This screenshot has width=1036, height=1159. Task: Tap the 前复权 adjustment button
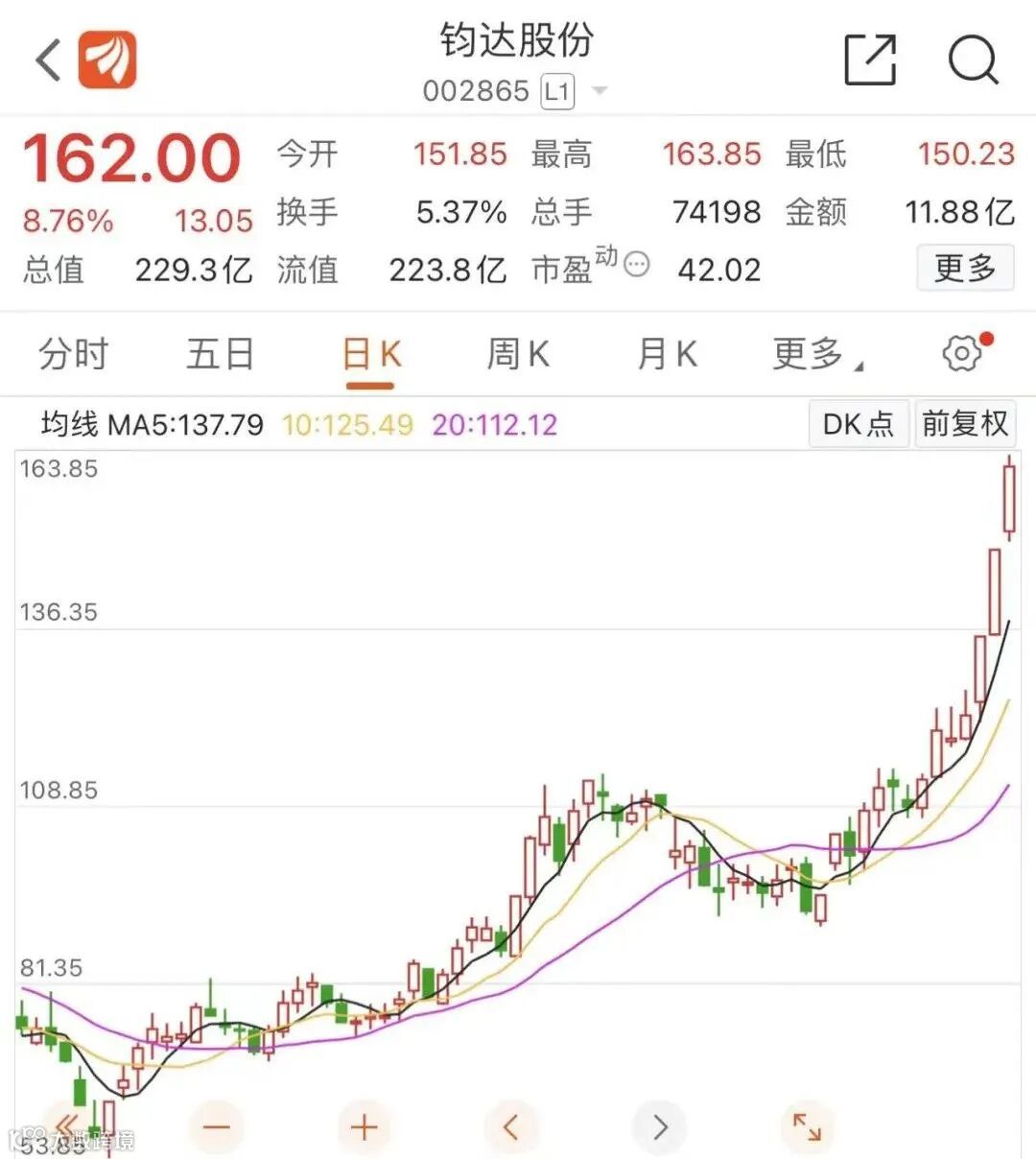(x=964, y=423)
